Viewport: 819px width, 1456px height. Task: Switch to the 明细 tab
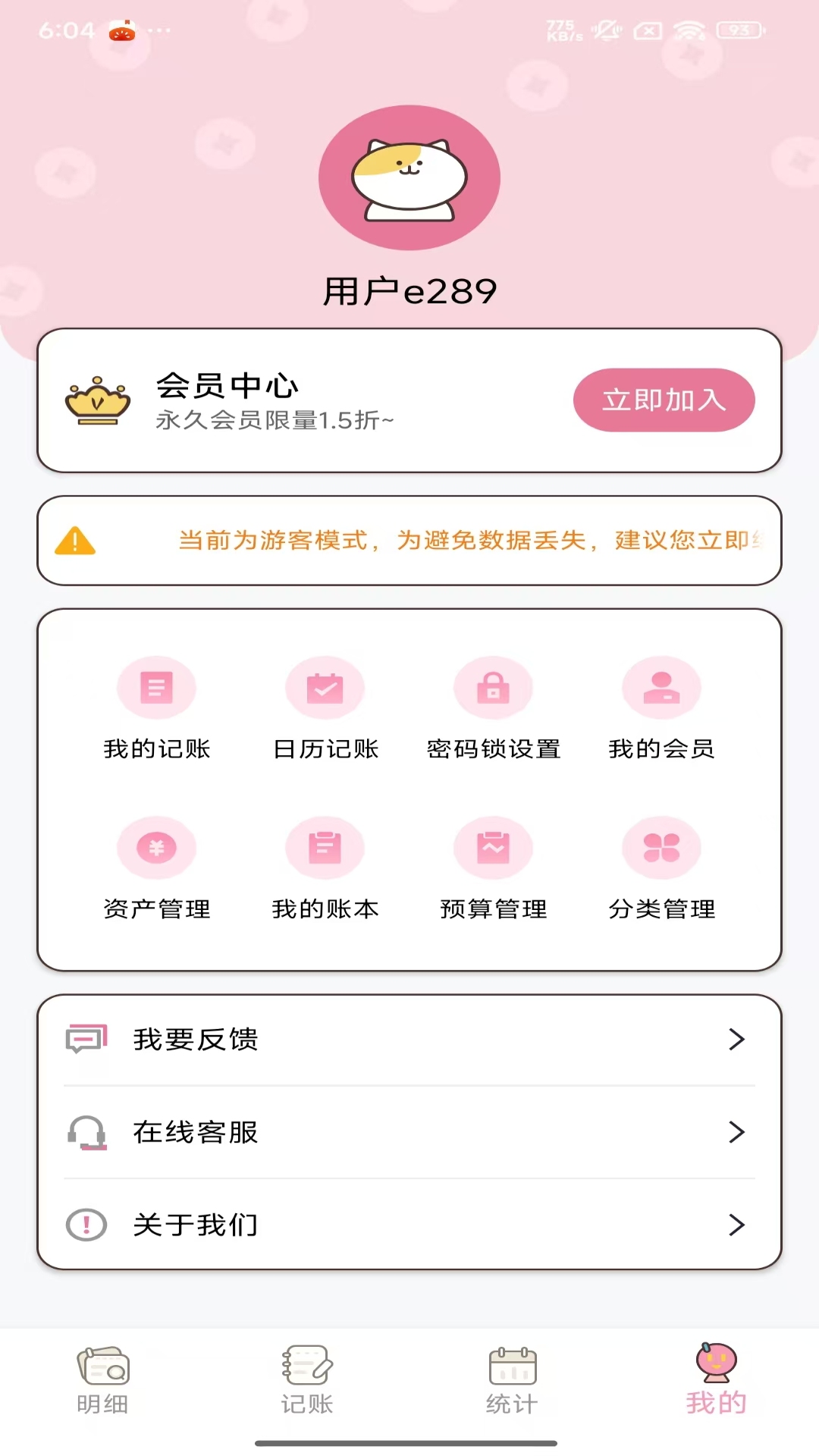pos(102,1380)
